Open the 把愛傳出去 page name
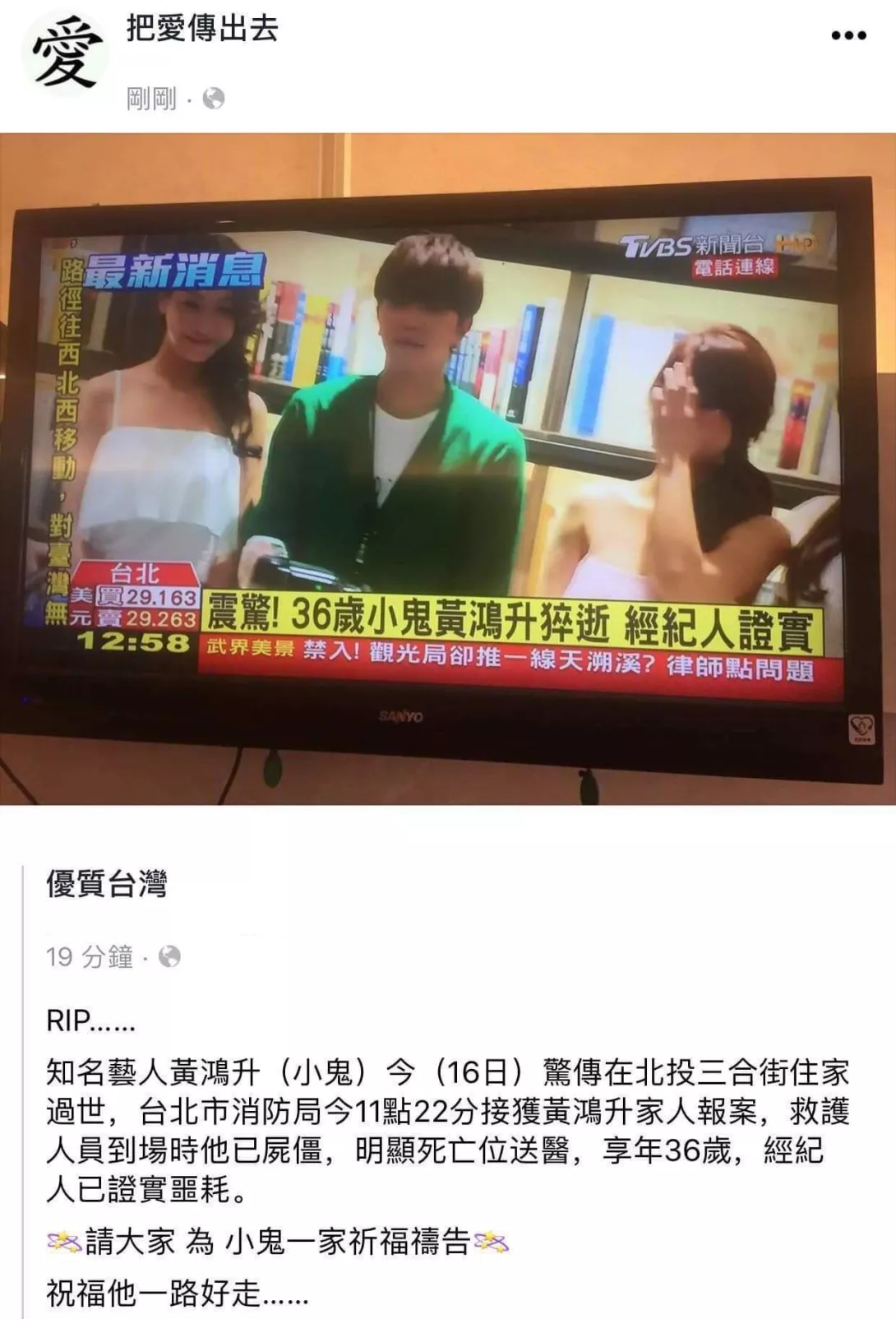Viewport: 896px width, 1319px height. [202, 29]
